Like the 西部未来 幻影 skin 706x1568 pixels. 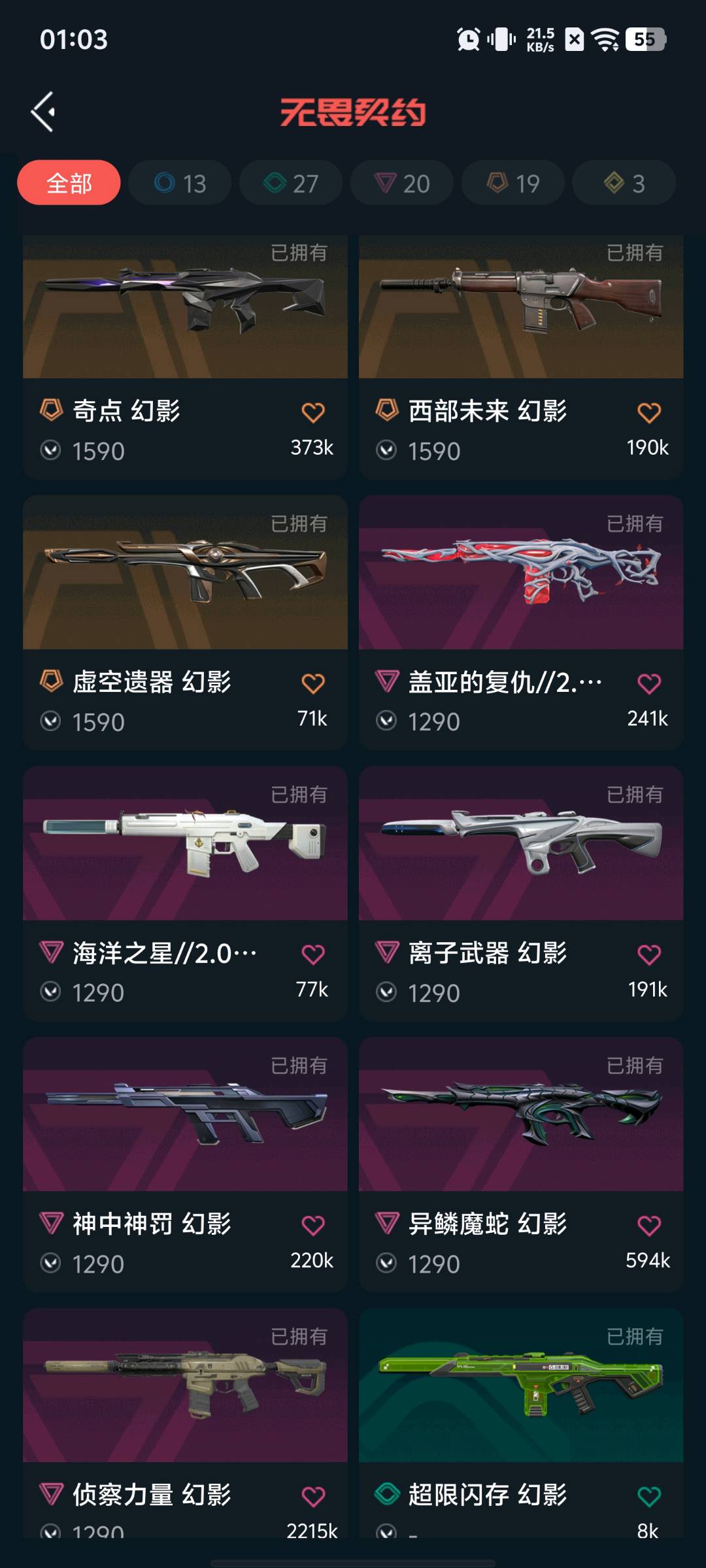pos(649,413)
